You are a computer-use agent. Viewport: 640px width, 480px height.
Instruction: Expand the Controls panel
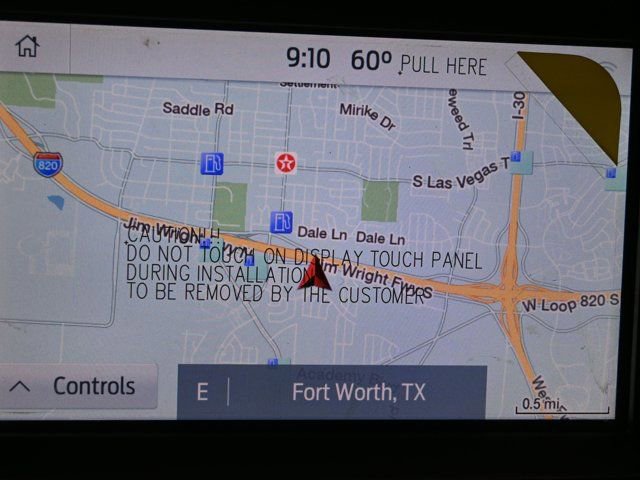coord(78,387)
